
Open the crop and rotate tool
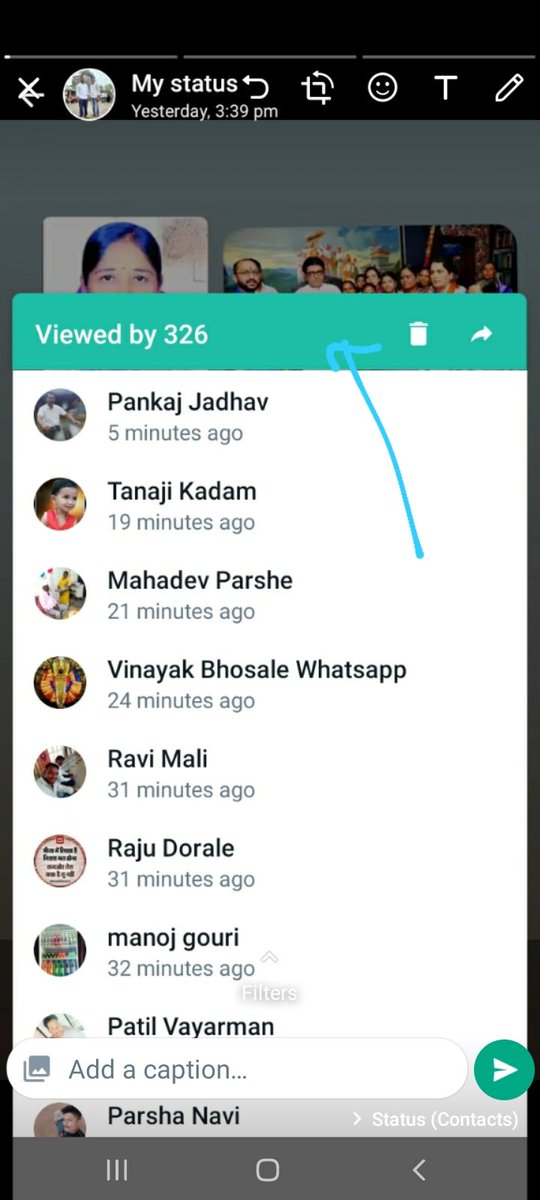point(318,89)
